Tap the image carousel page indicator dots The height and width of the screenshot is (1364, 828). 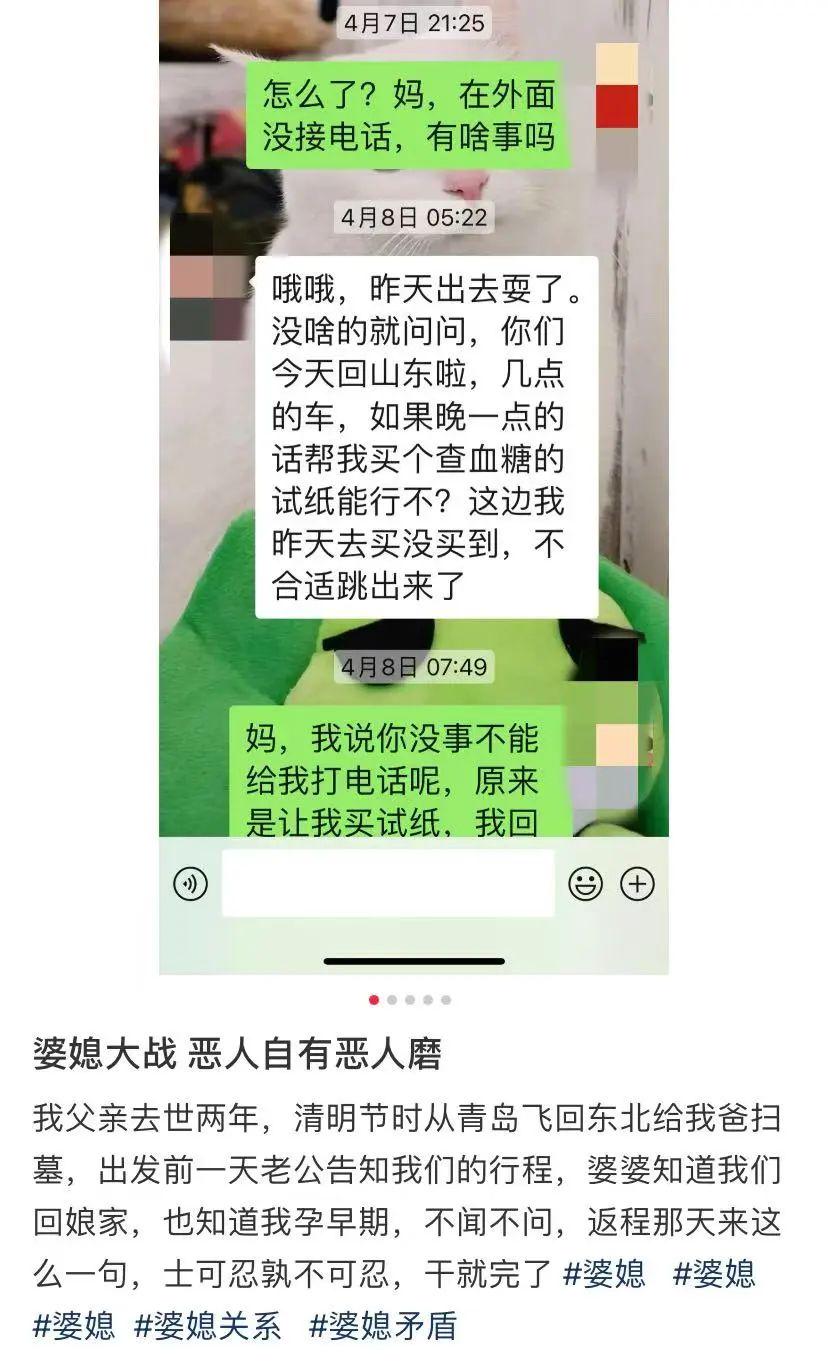410,999
